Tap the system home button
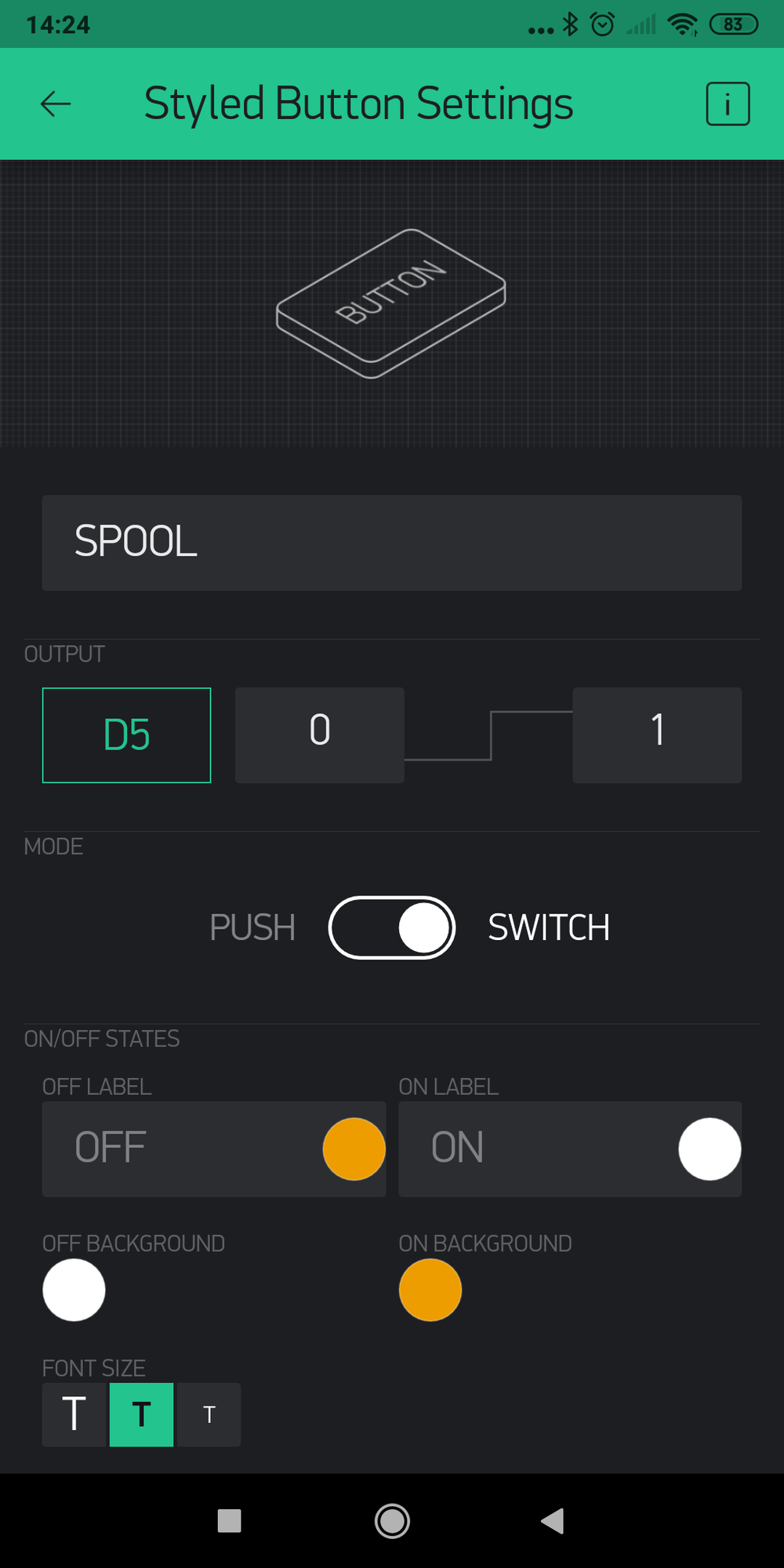 (x=392, y=1521)
